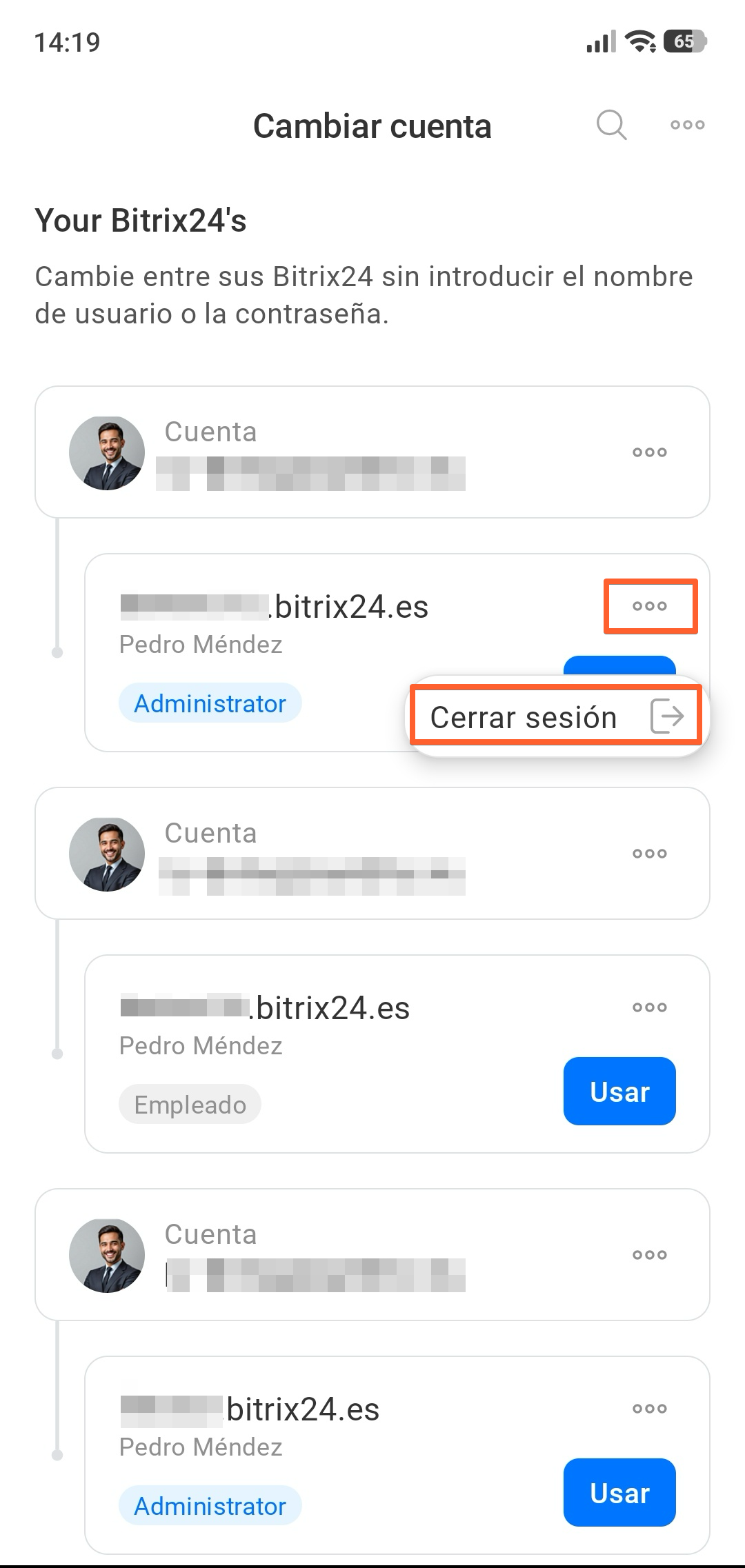Open three-dot options on the last Administrator portal

click(650, 1409)
